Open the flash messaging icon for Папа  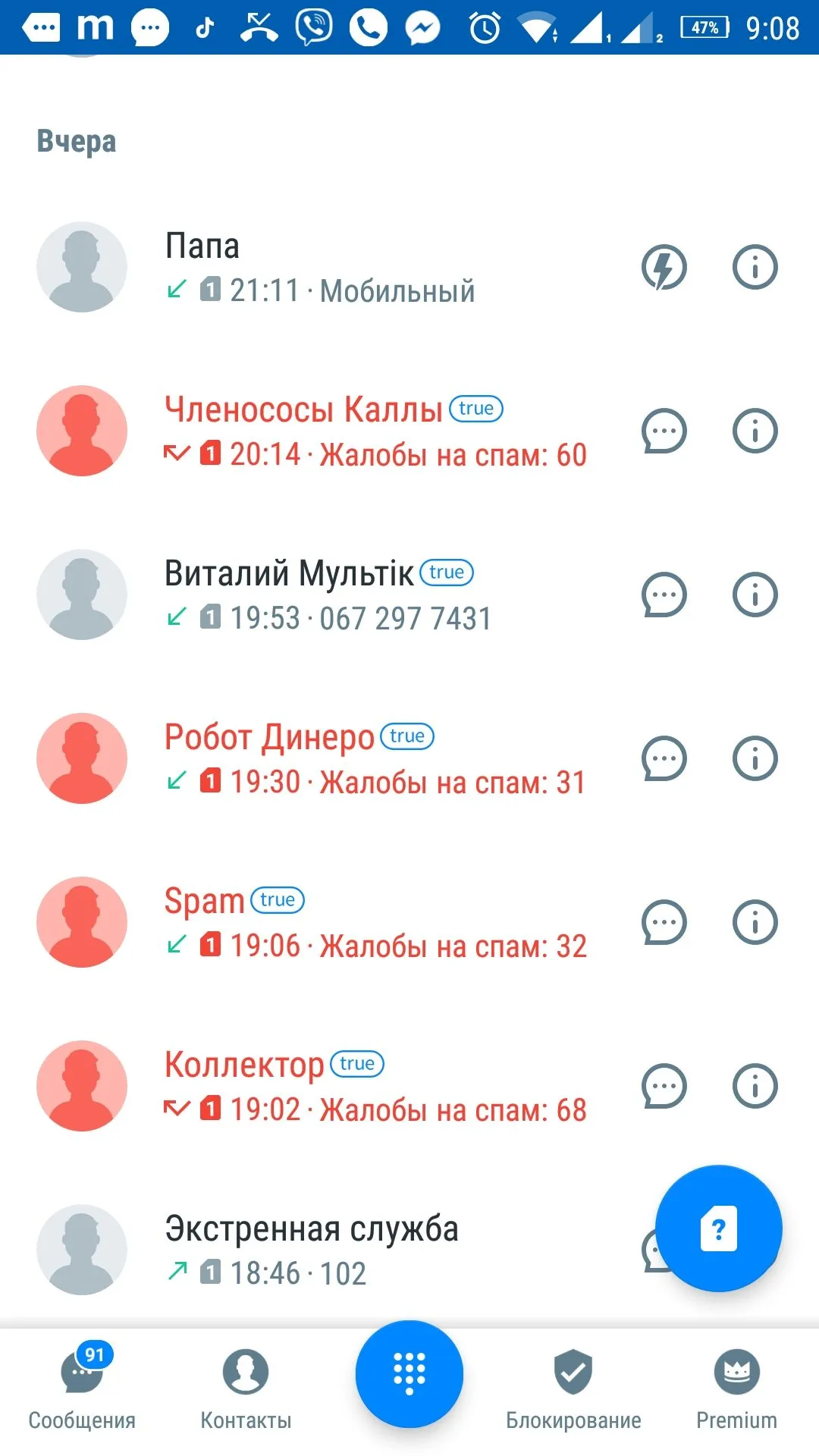click(x=664, y=267)
